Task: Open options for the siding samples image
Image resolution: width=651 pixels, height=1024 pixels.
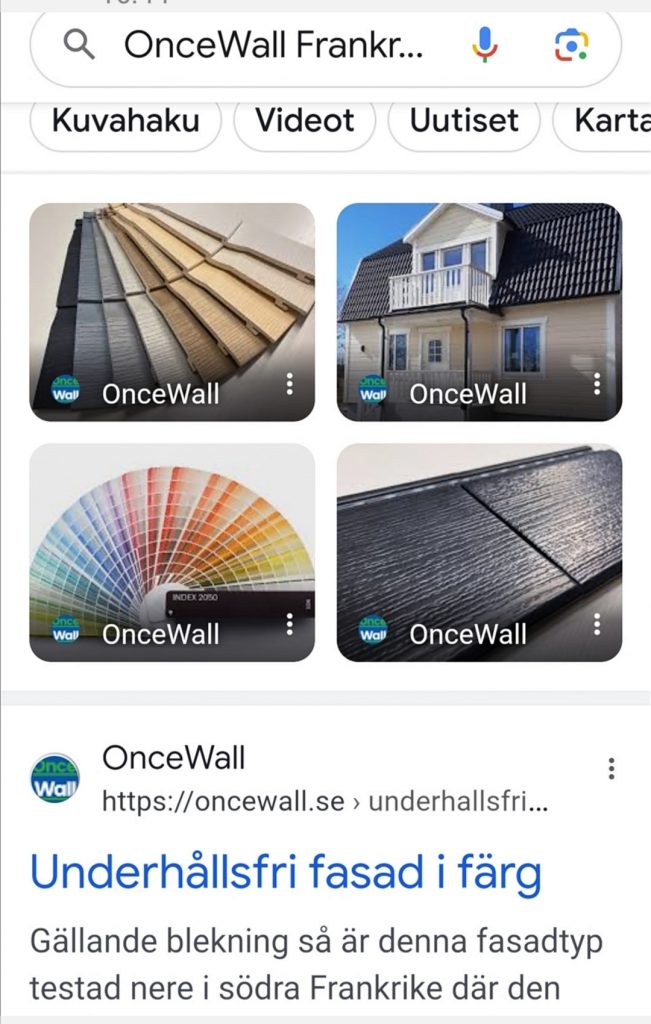Action: pyautogui.click(x=290, y=384)
